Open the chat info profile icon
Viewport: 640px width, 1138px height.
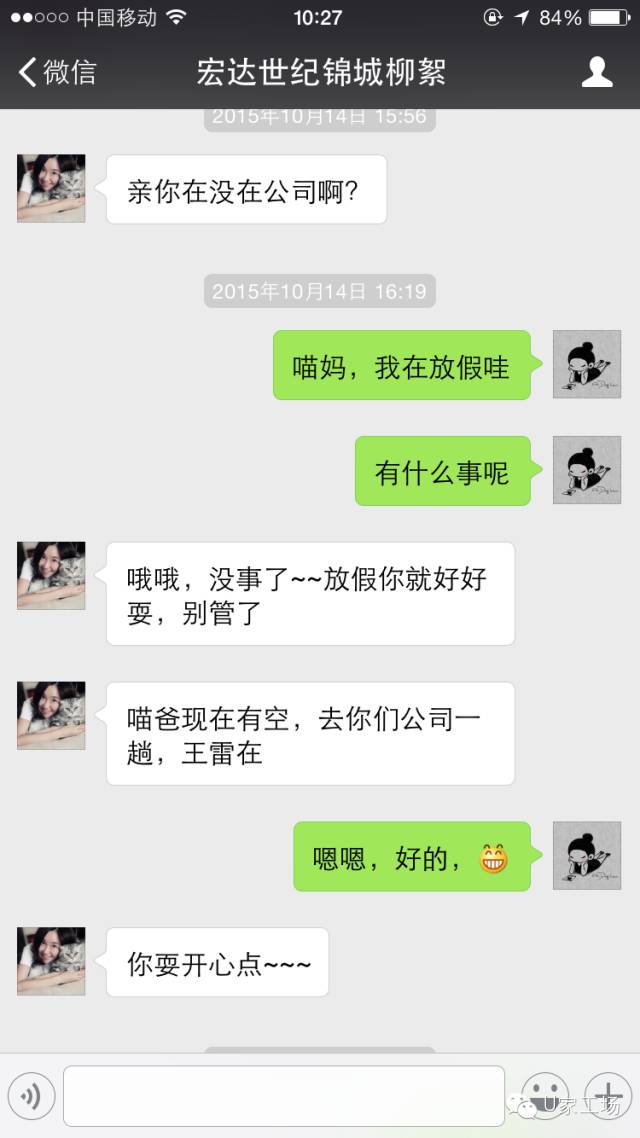pyautogui.click(x=597, y=72)
